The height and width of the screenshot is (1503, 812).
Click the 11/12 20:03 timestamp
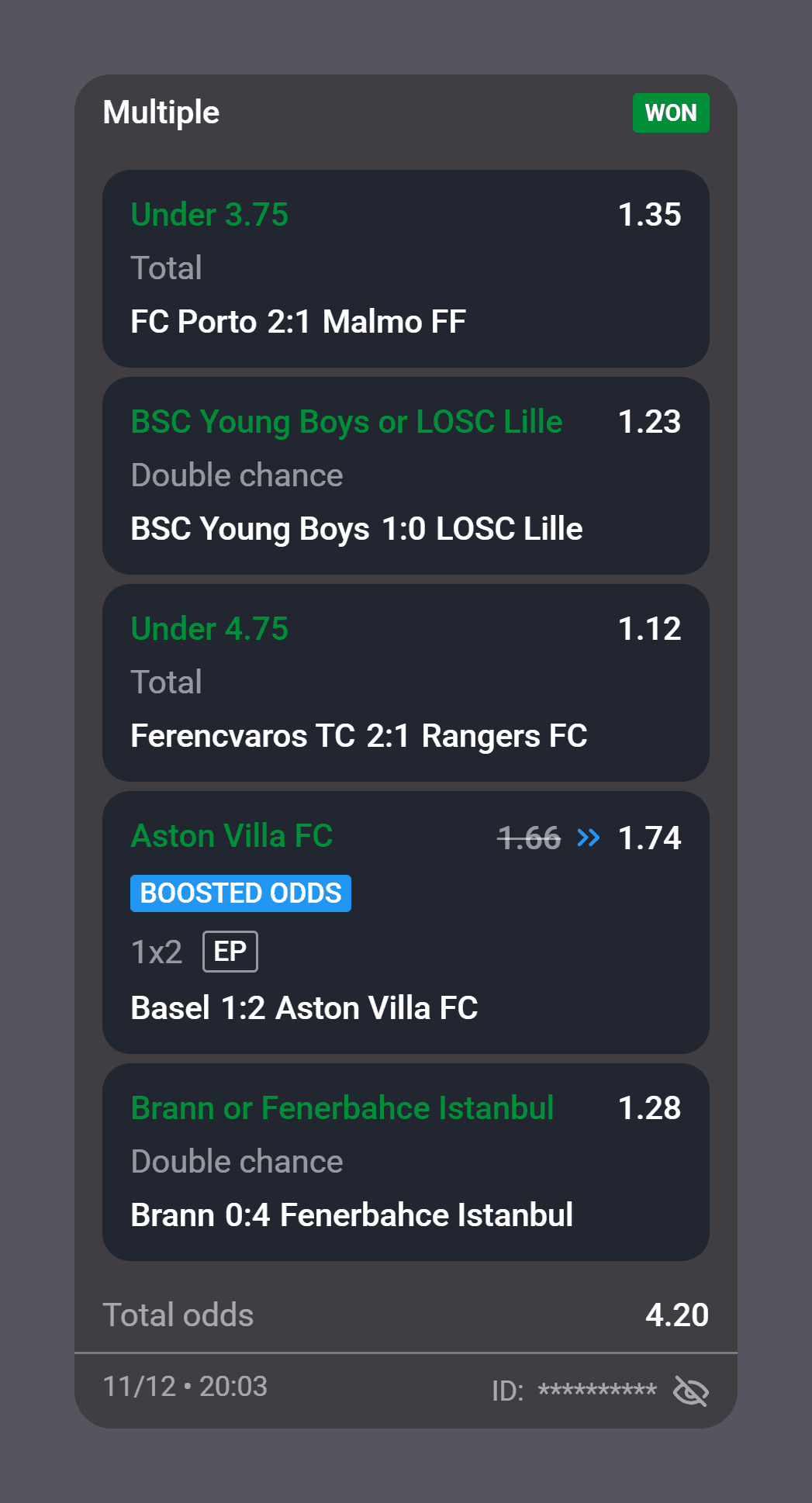pyautogui.click(x=185, y=1387)
